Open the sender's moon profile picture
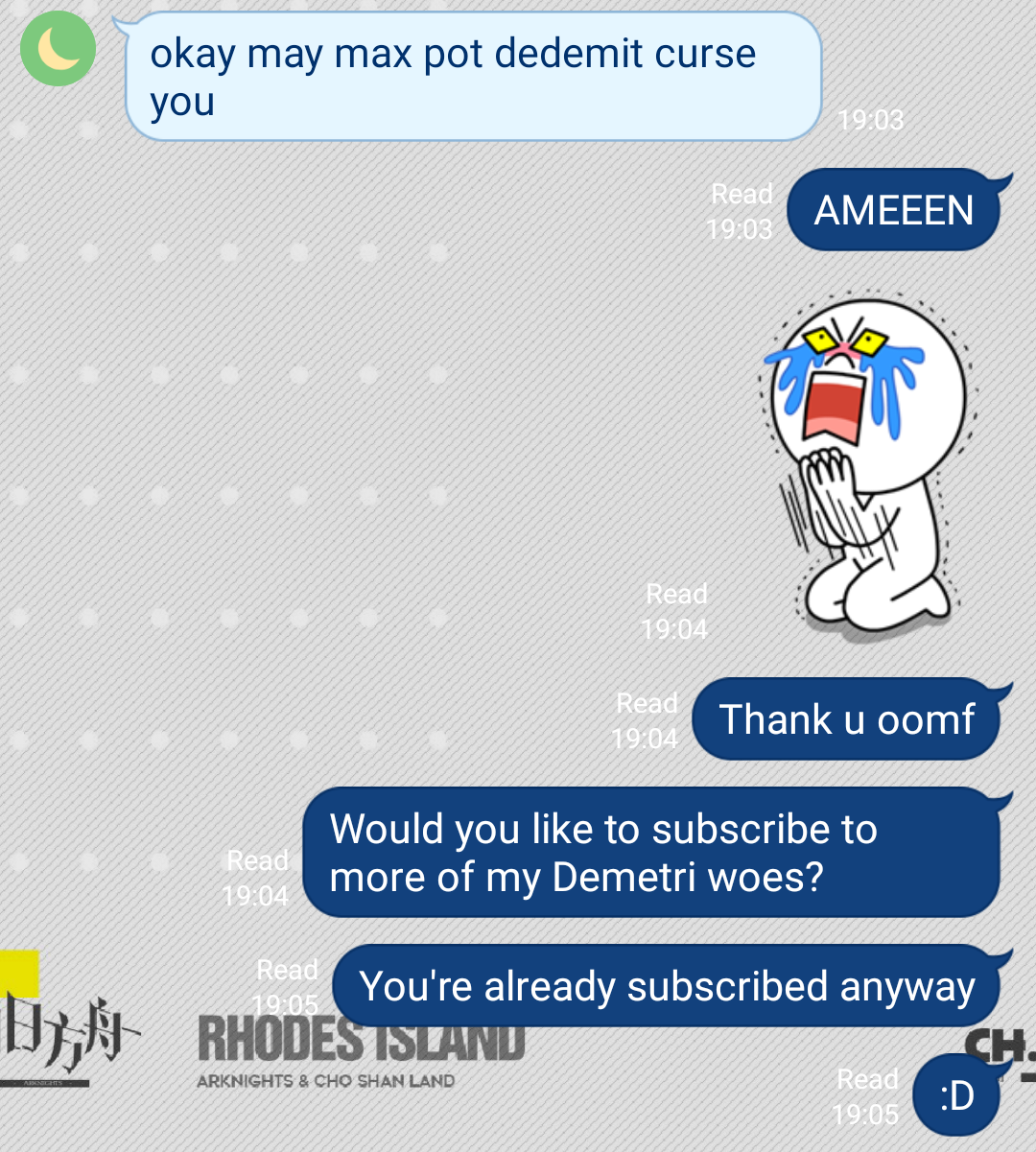 [x=59, y=49]
